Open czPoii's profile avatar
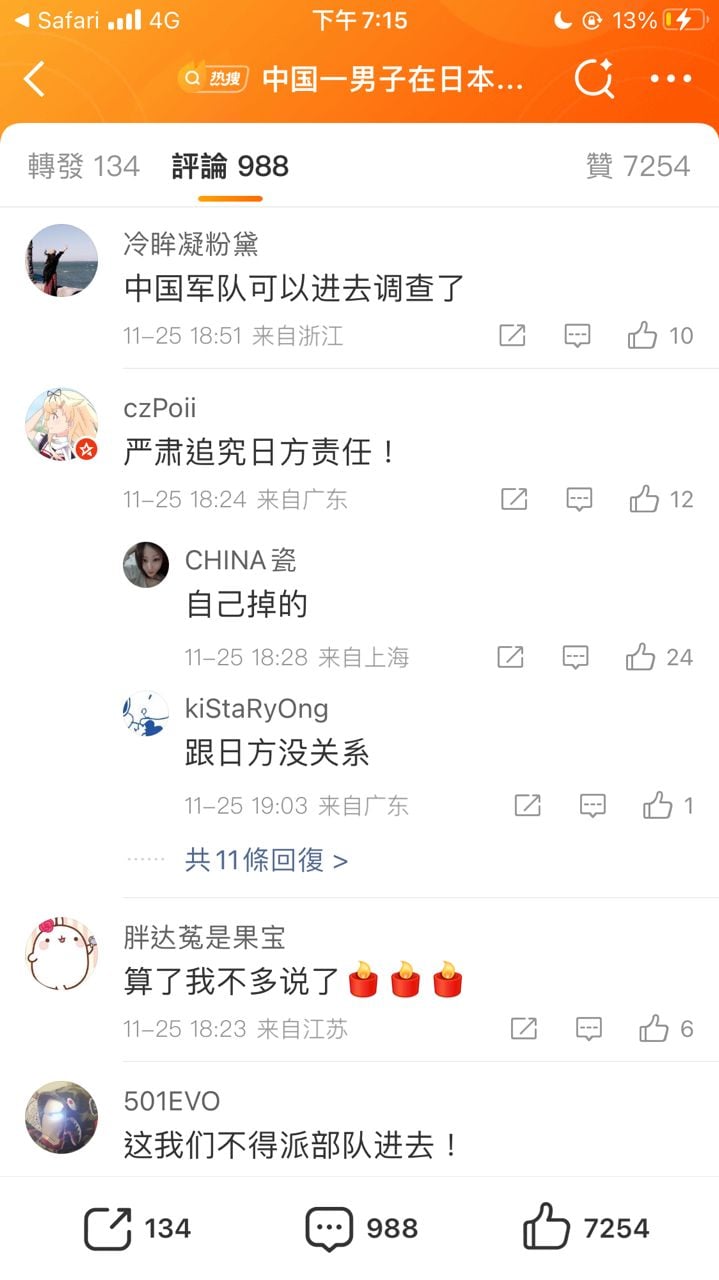Screen dimensions: 719x1280 pyautogui.click(x=61, y=425)
